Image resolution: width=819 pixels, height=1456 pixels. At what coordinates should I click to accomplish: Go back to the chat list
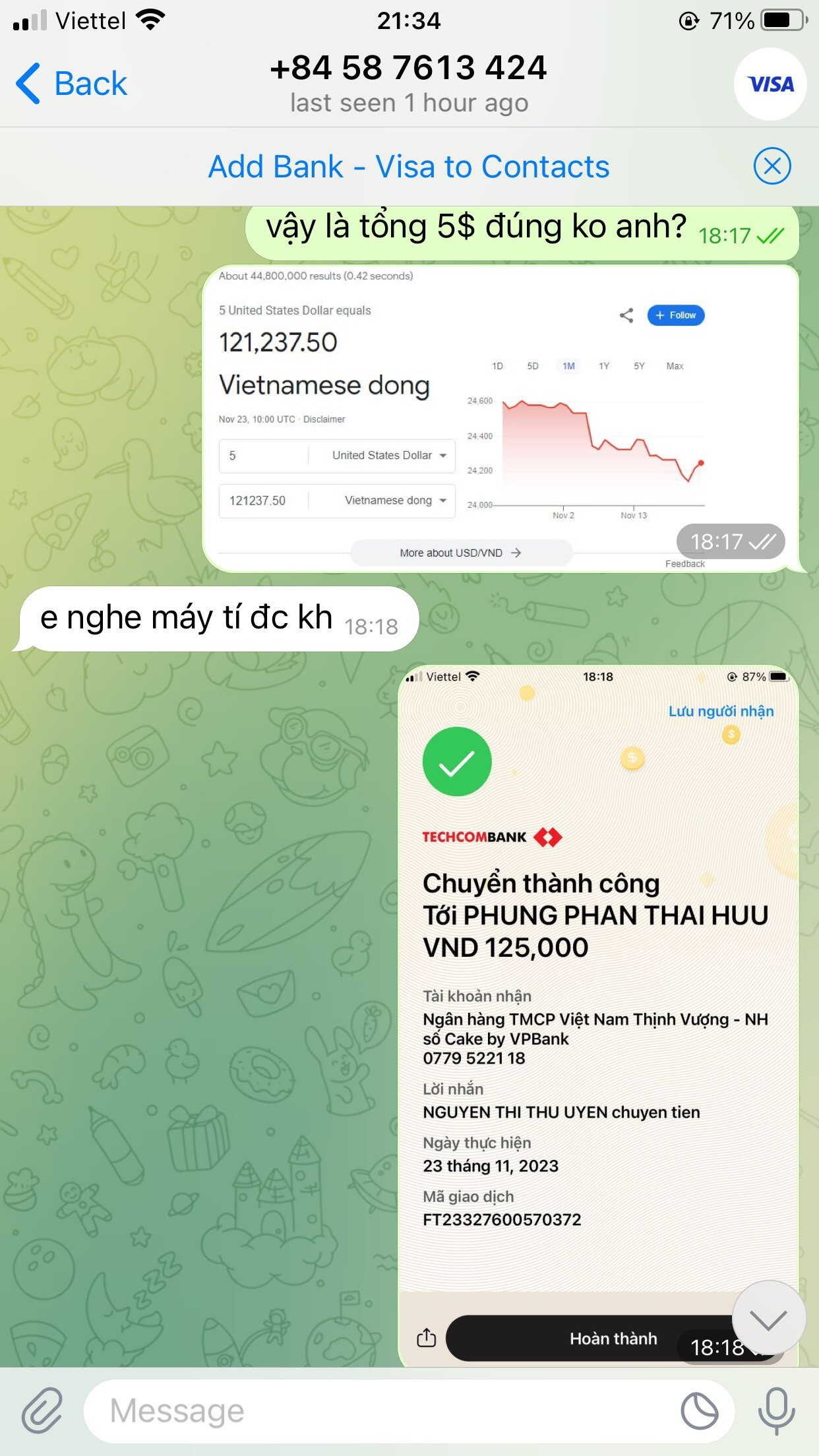pyautogui.click(x=71, y=84)
